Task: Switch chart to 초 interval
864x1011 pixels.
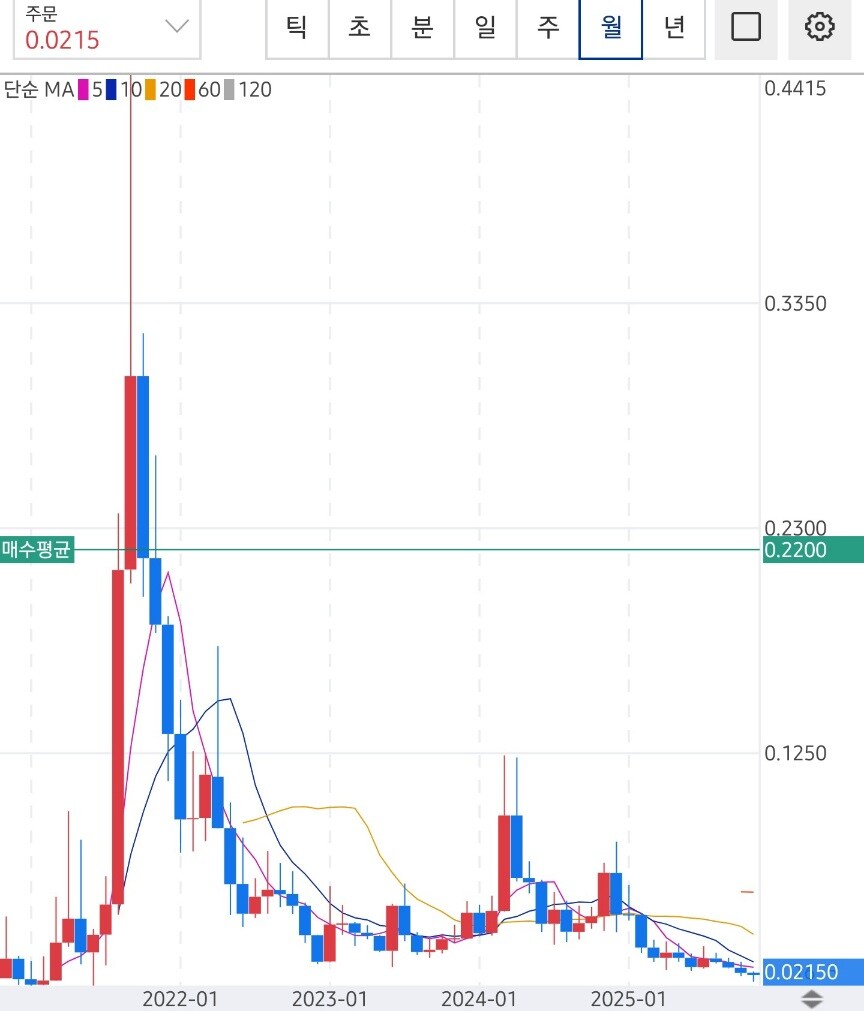Action: [359, 27]
